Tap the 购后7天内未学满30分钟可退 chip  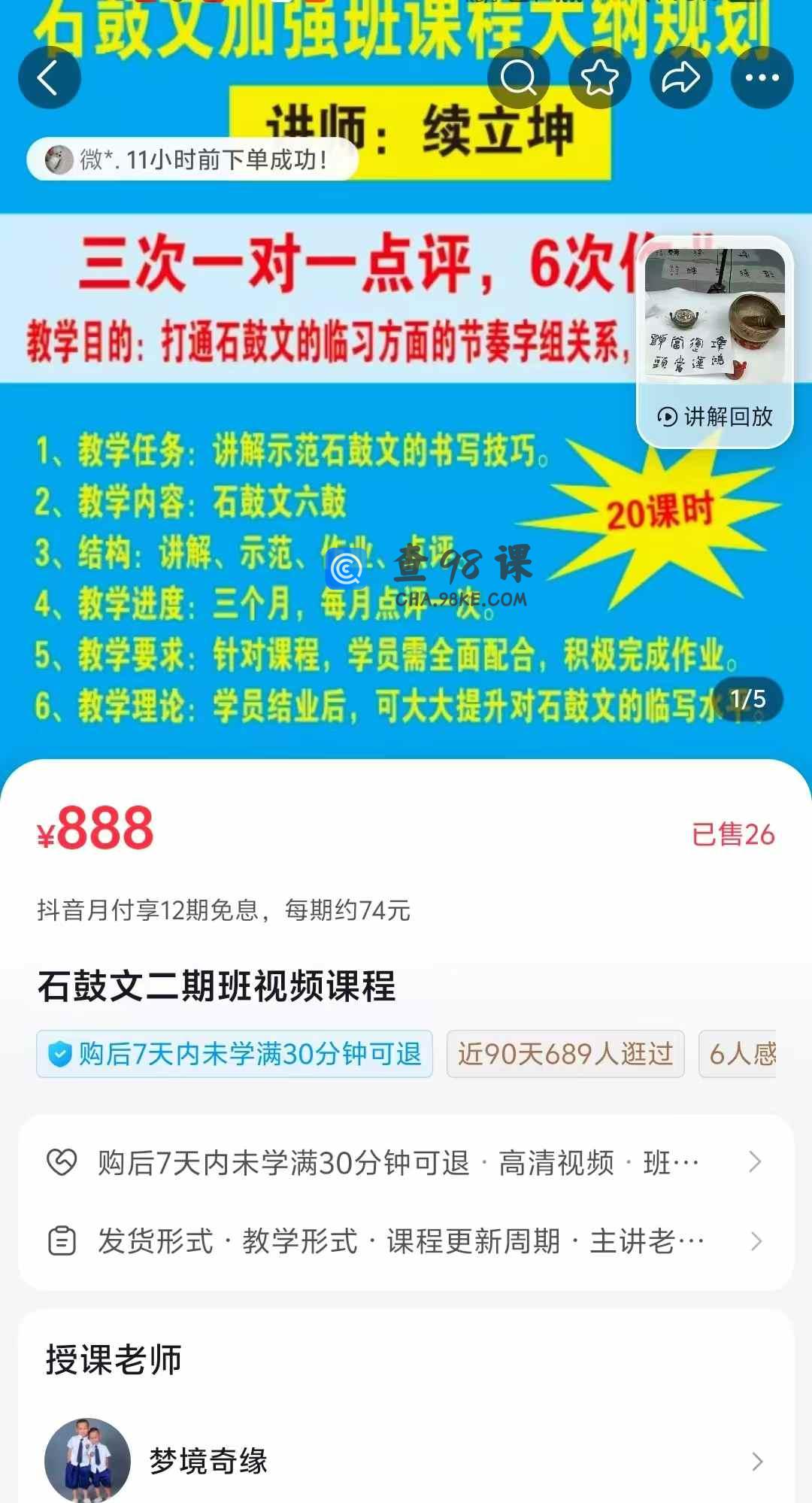235,1054
